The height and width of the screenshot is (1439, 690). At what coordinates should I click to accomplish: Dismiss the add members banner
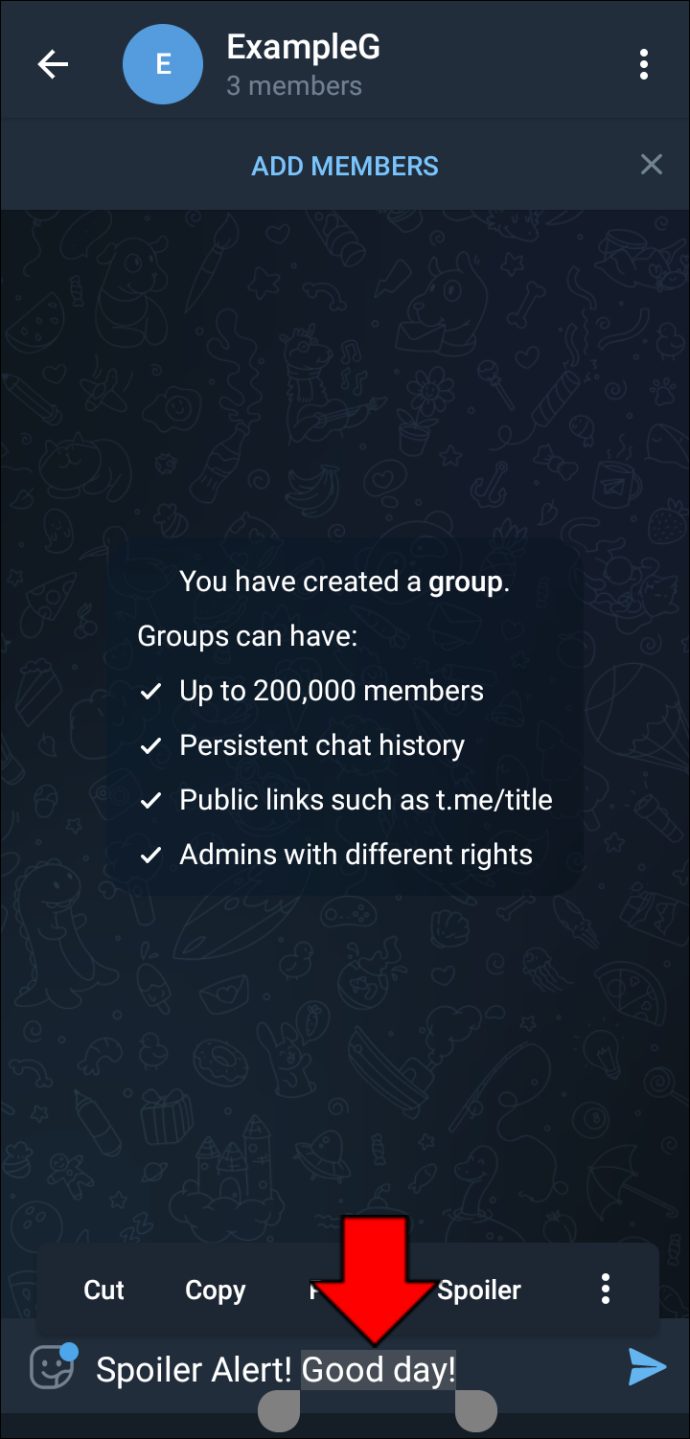coord(651,165)
